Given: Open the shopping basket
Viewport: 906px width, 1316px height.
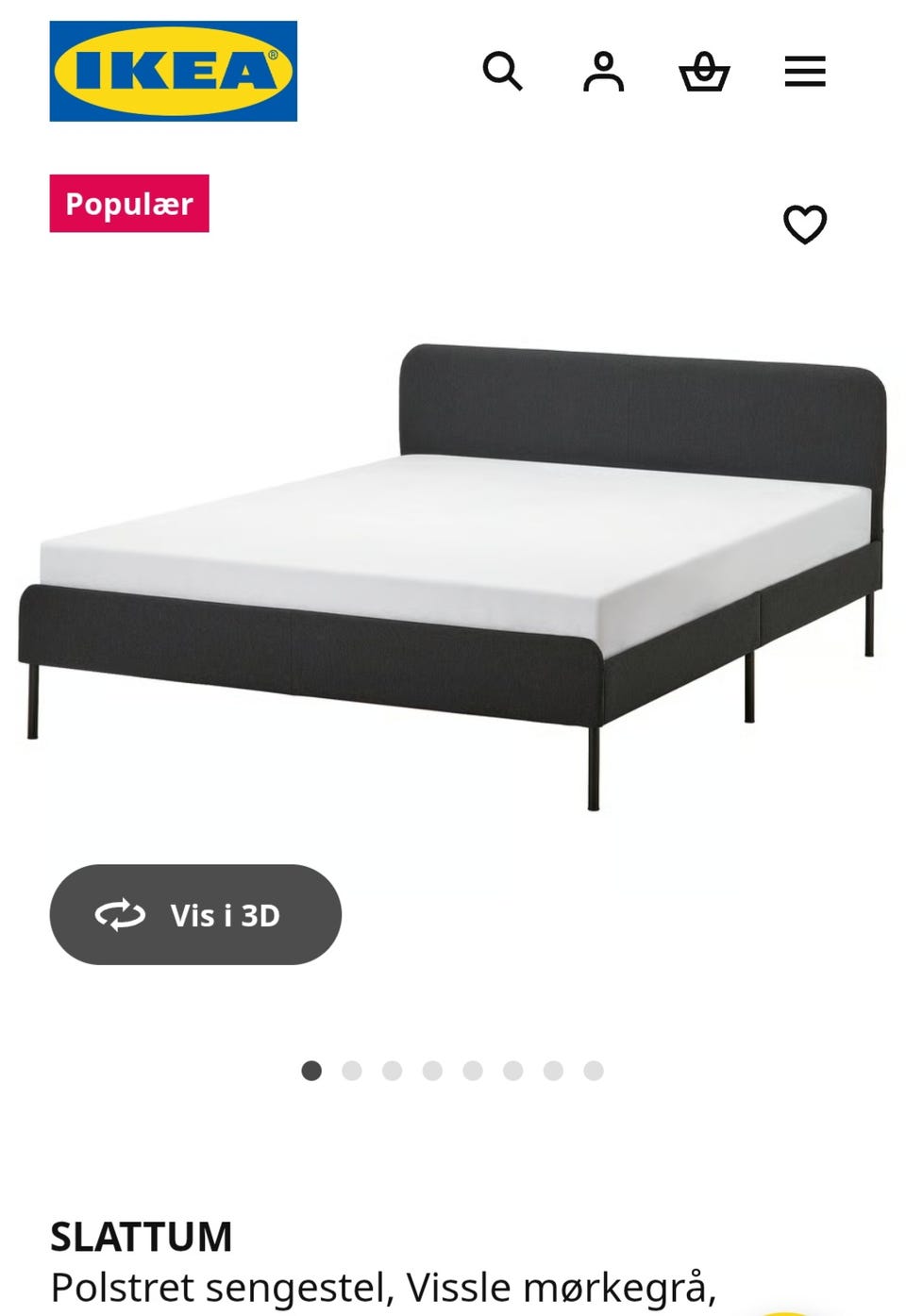Looking at the screenshot, I should pyautogui.click(x=704, y=72).
